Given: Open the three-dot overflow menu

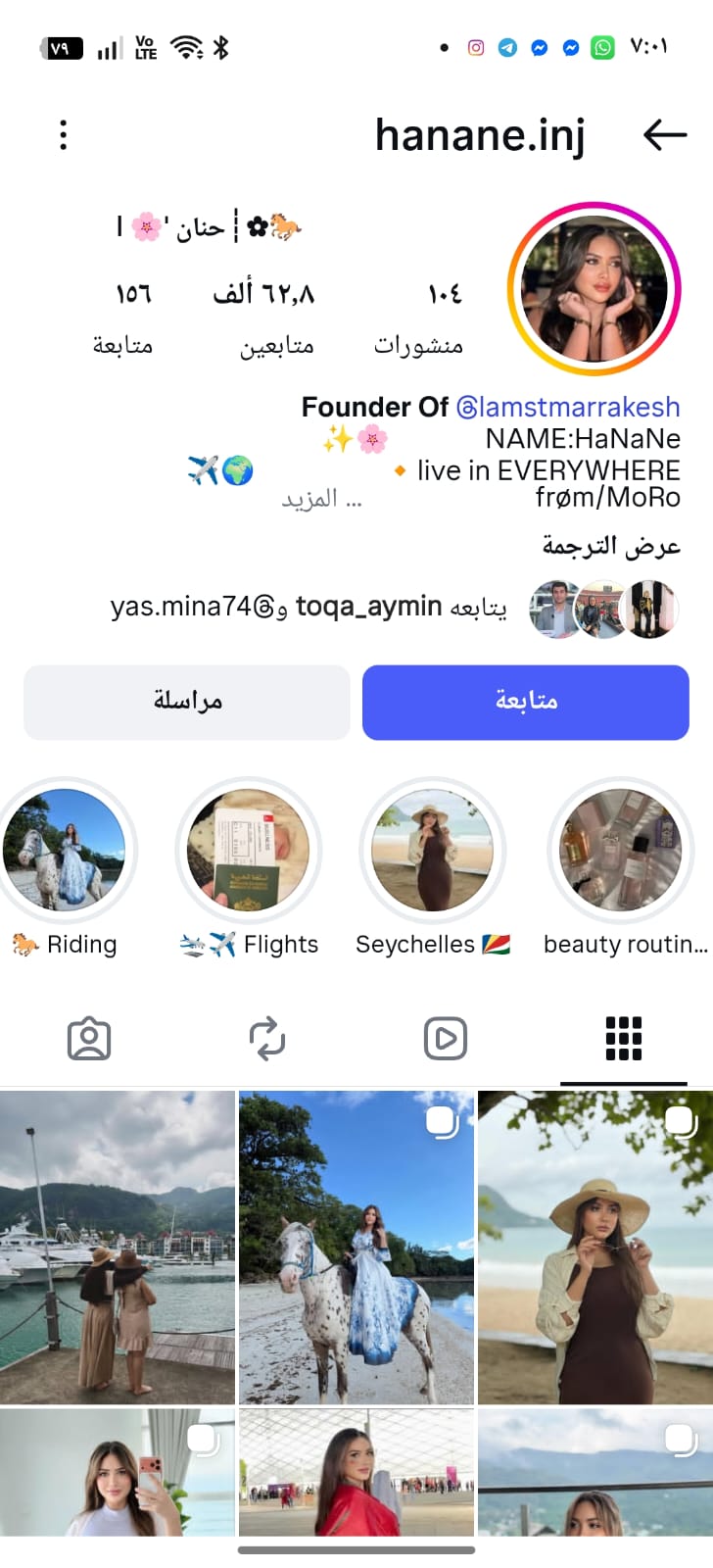Looking at the screenshot, I should 64,135.
